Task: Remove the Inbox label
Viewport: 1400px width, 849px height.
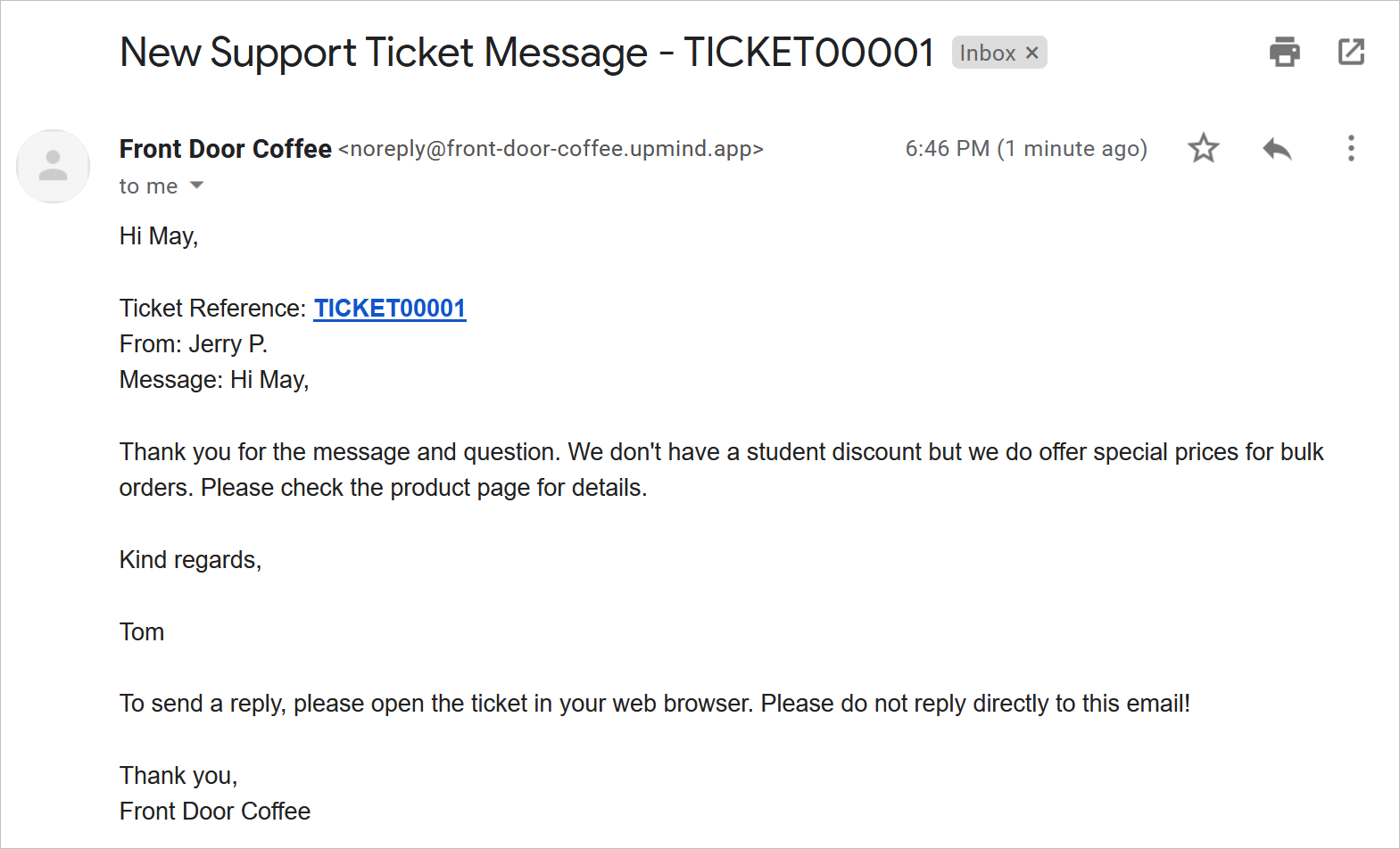Action: coord(1032,53)
